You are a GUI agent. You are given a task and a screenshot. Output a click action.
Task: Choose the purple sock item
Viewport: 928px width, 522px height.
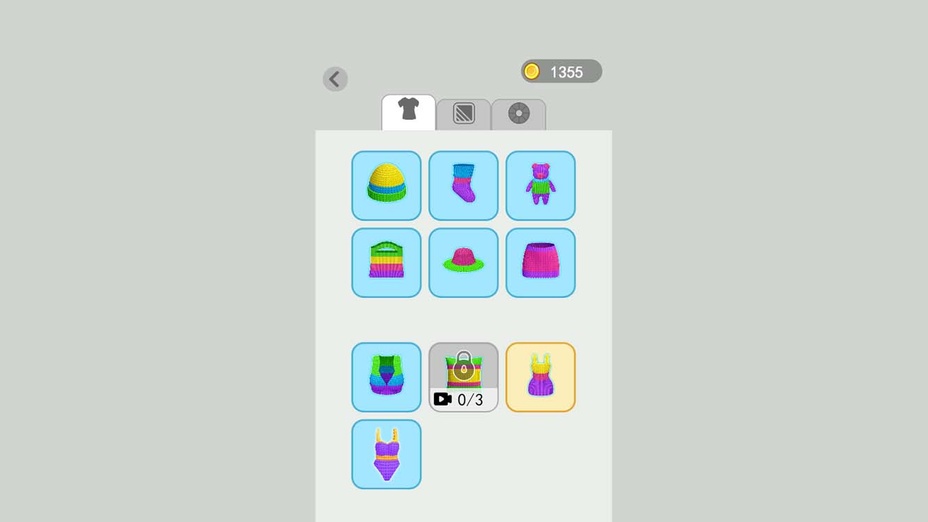tap(463, 186)
